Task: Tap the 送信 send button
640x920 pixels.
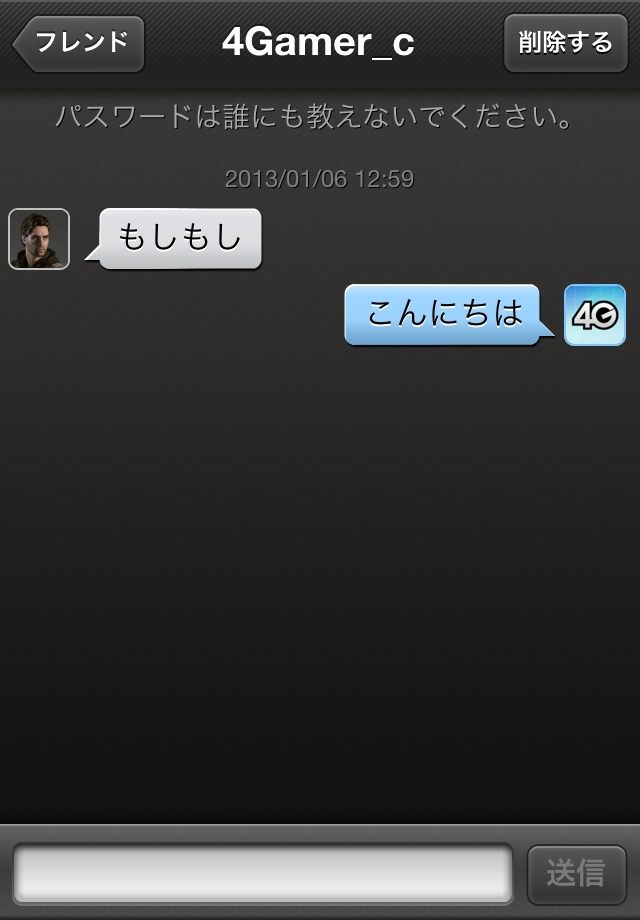Action: coord(576,874)
